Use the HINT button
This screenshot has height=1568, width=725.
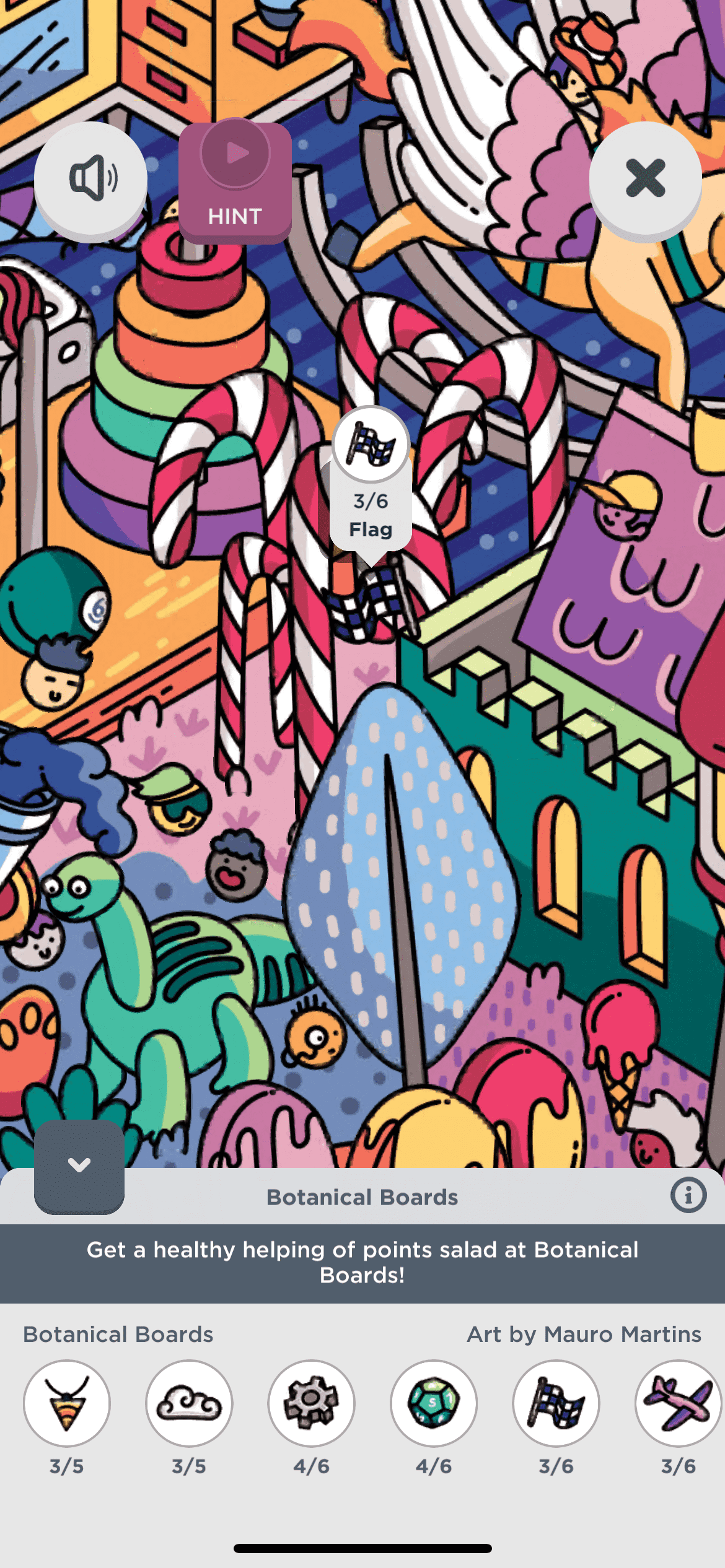(x=235, y=182)
